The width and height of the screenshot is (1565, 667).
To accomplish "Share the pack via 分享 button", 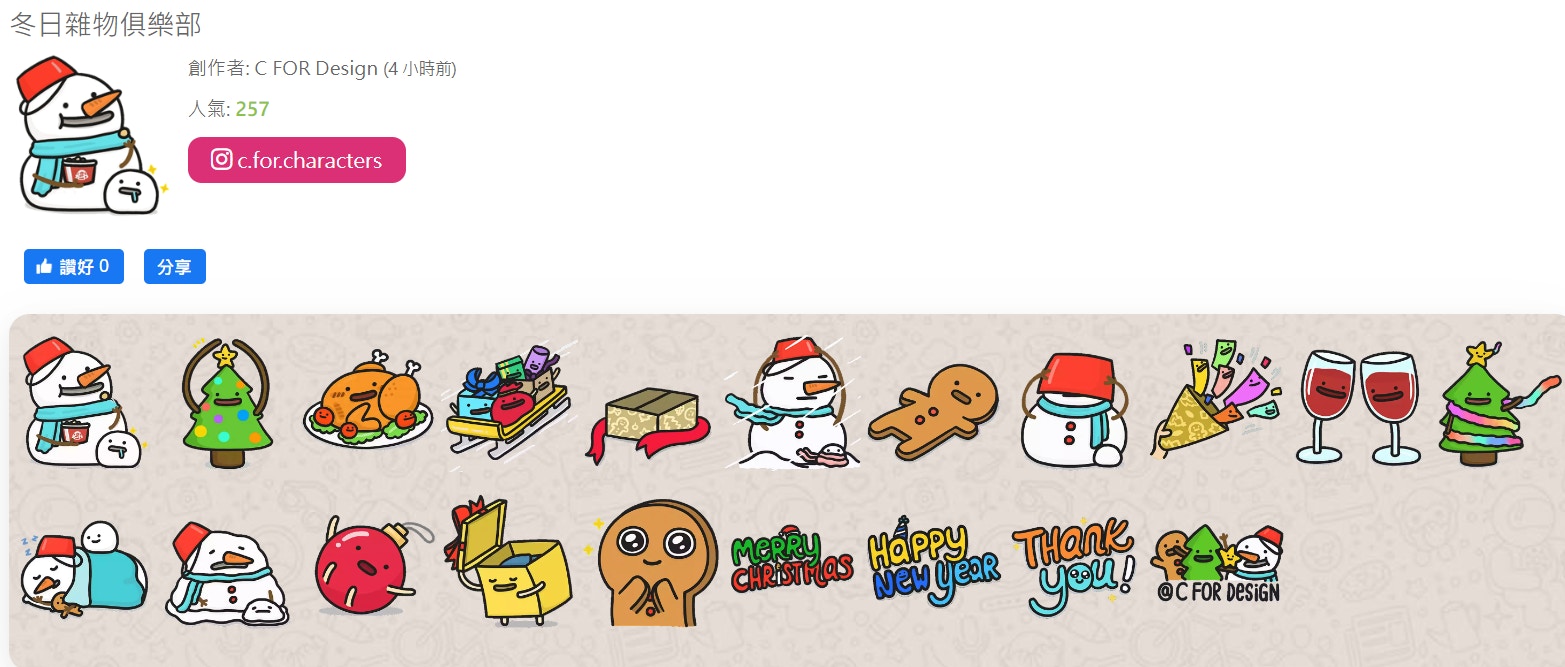I will click(175, 267).
